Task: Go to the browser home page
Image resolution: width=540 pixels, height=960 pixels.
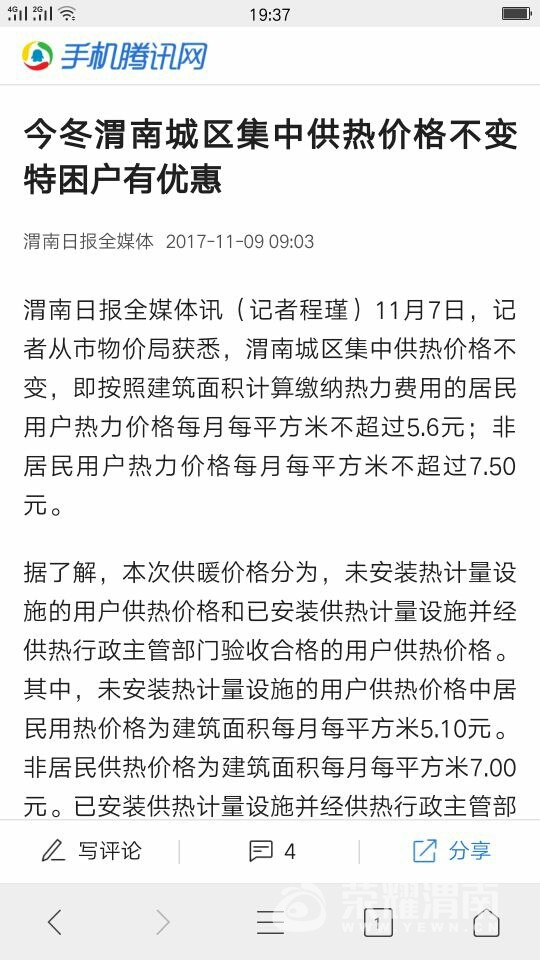Action: [x=486, y=922]
